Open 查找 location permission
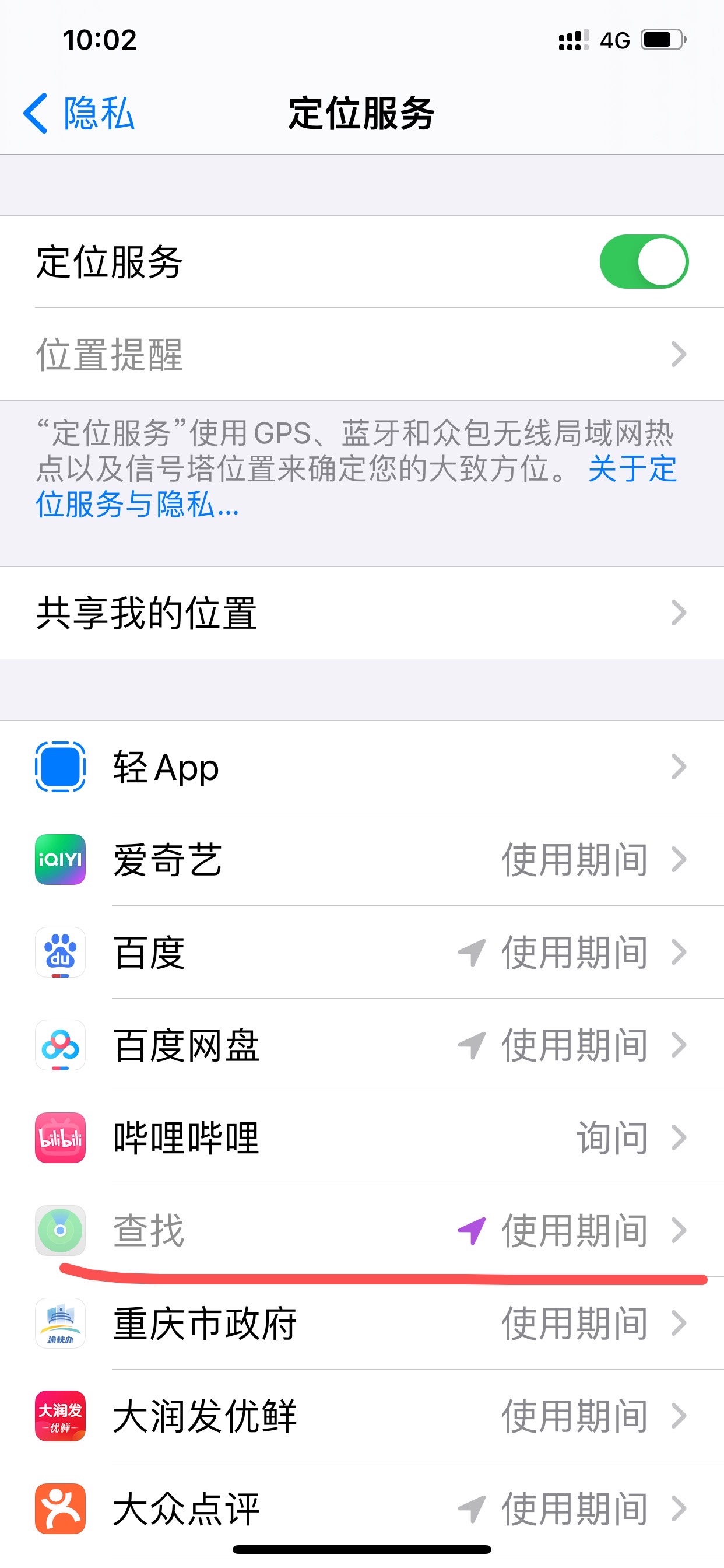 pyautogui.click(x=361, y=1230)
